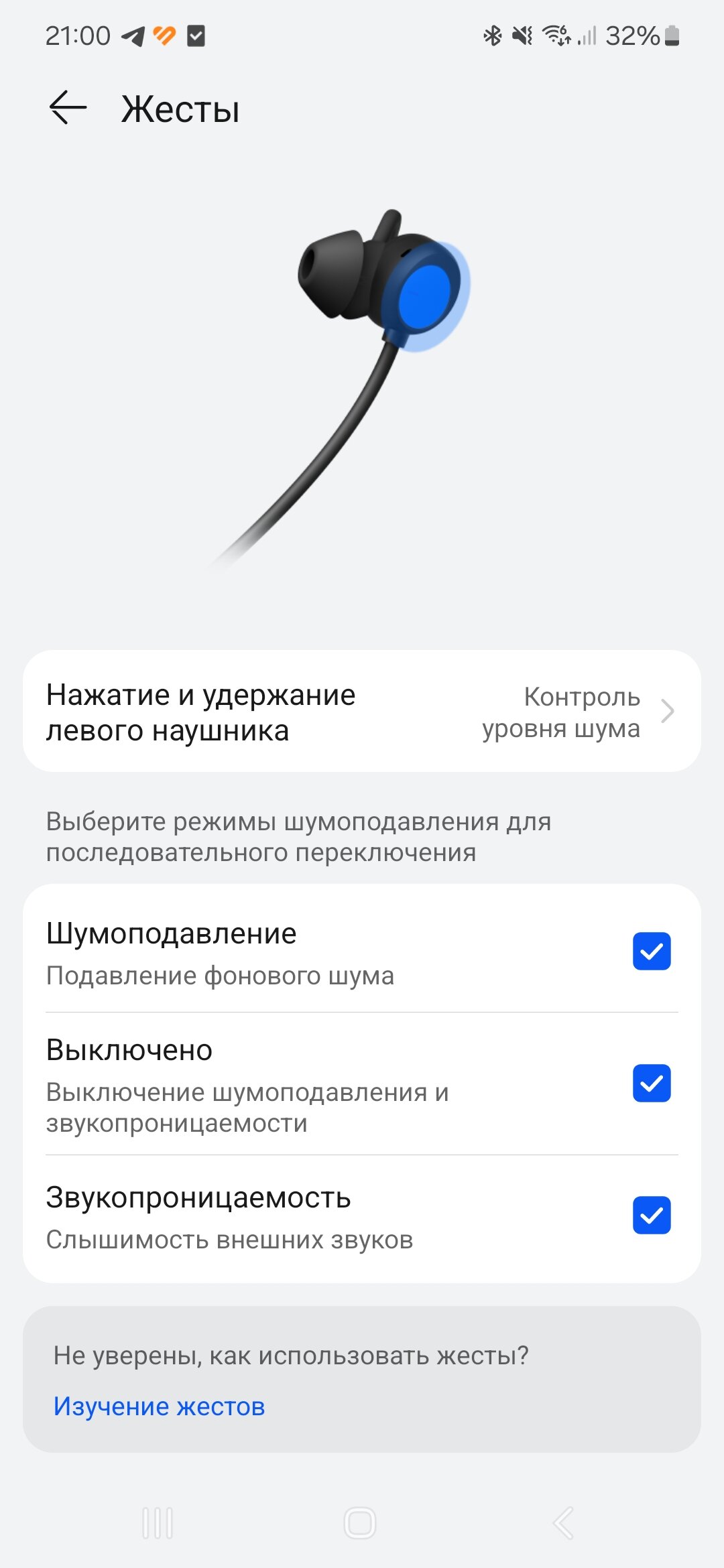Viewport: 724px width, 1568px height.
Task: Open the left earbud press-and-hold setting
Action: [x=362, y=711]
